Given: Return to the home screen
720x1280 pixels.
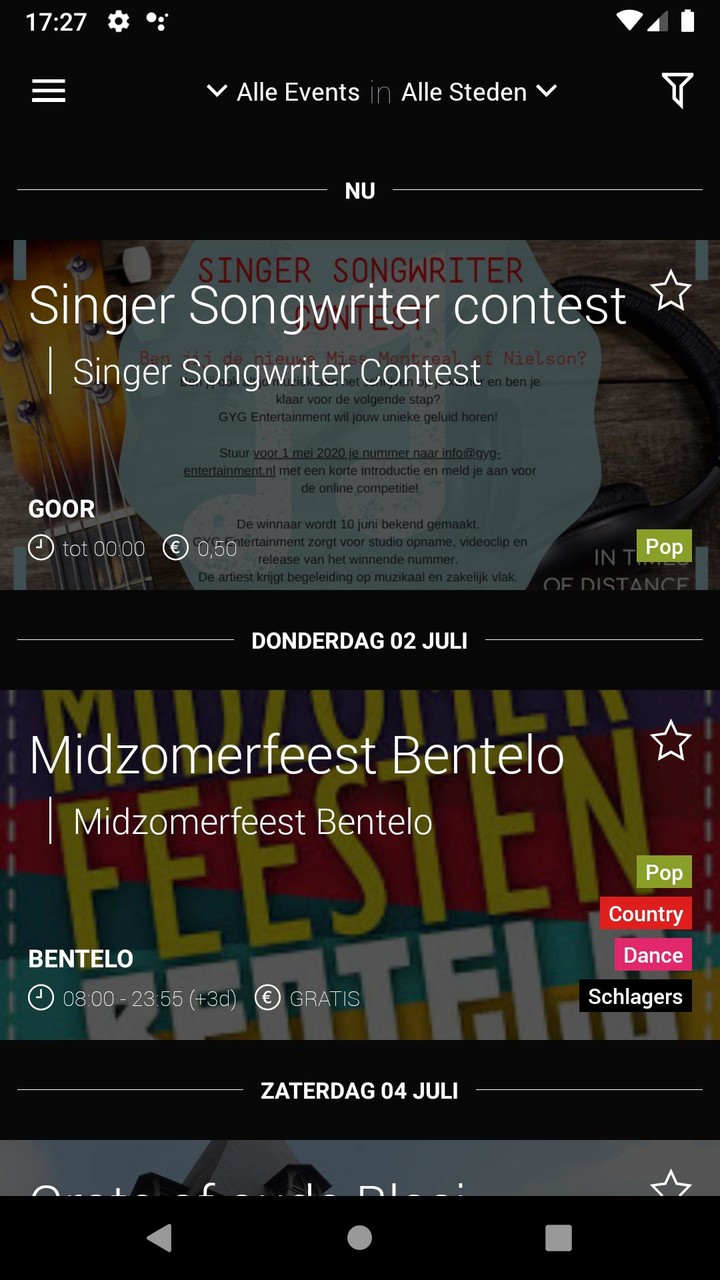Looking at the screenshot, I should pos(360,1237).
